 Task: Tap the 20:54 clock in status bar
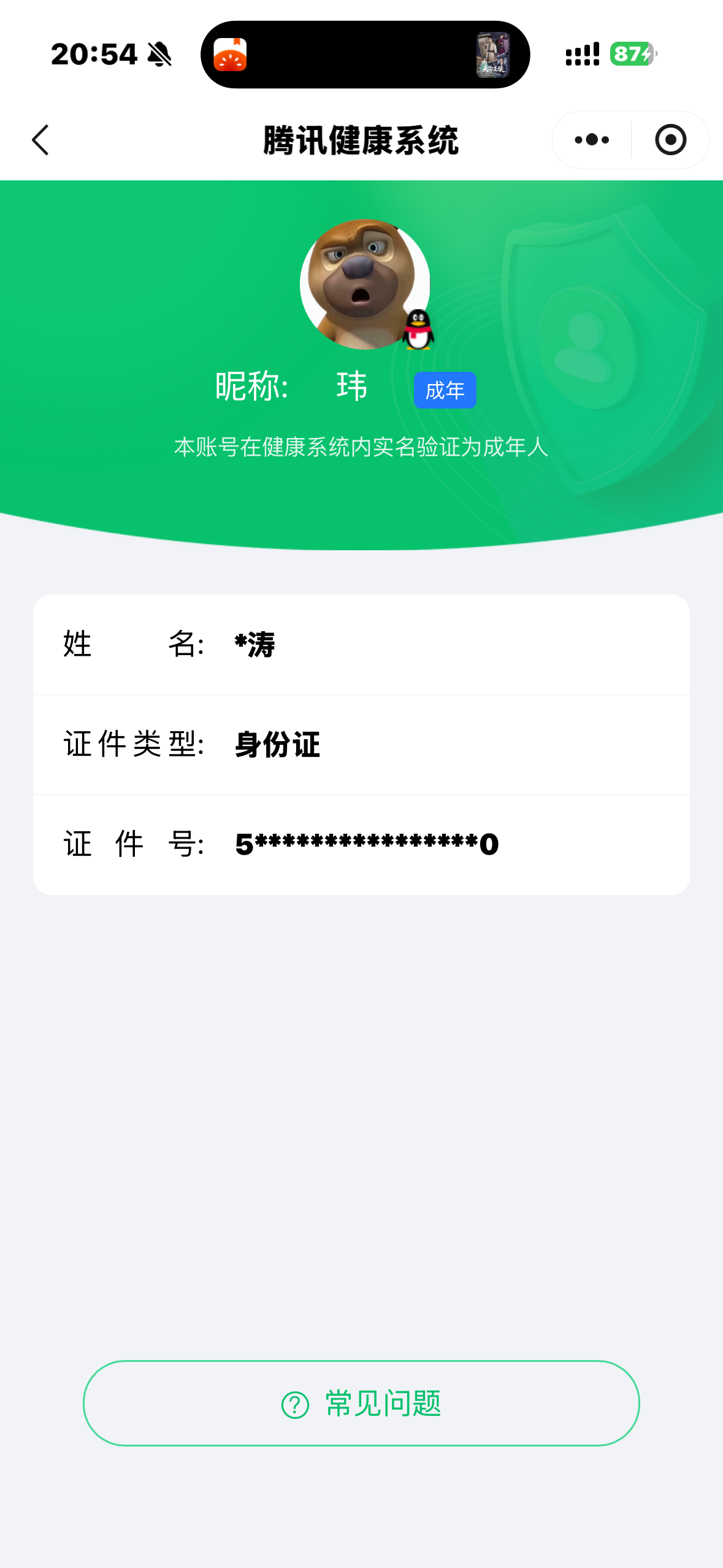pyautogui.click(x=94, y=54)
